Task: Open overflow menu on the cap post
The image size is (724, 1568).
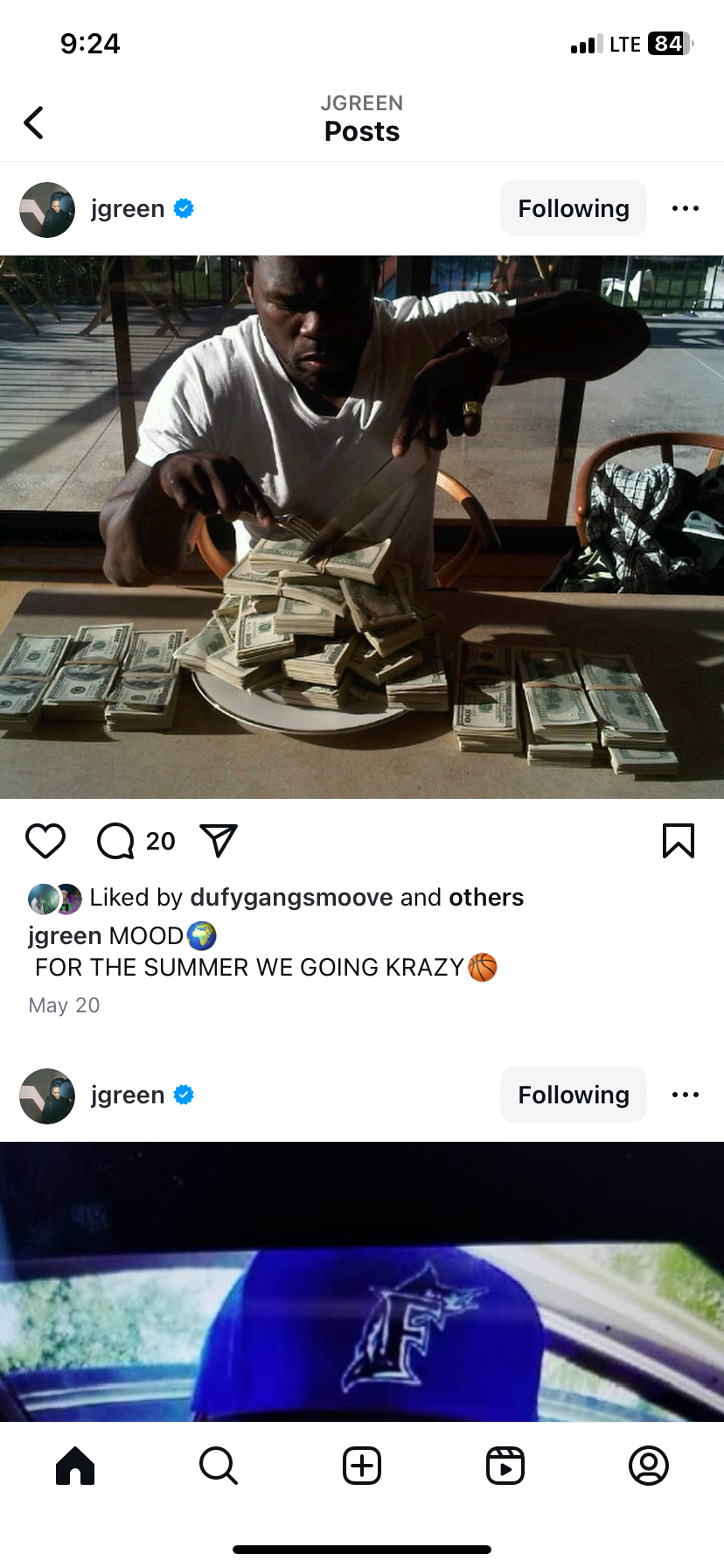Action: (686, 1095)
